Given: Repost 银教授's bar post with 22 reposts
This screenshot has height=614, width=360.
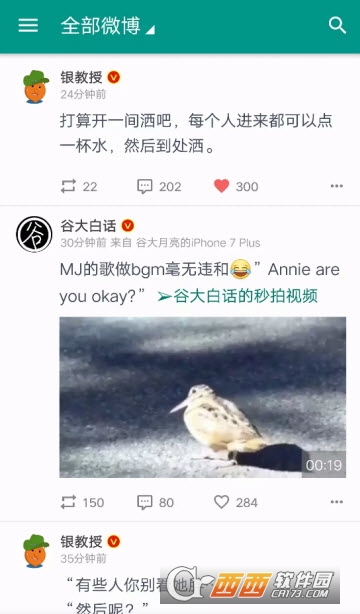Looking at the screenshot, I should click(79, 186).
